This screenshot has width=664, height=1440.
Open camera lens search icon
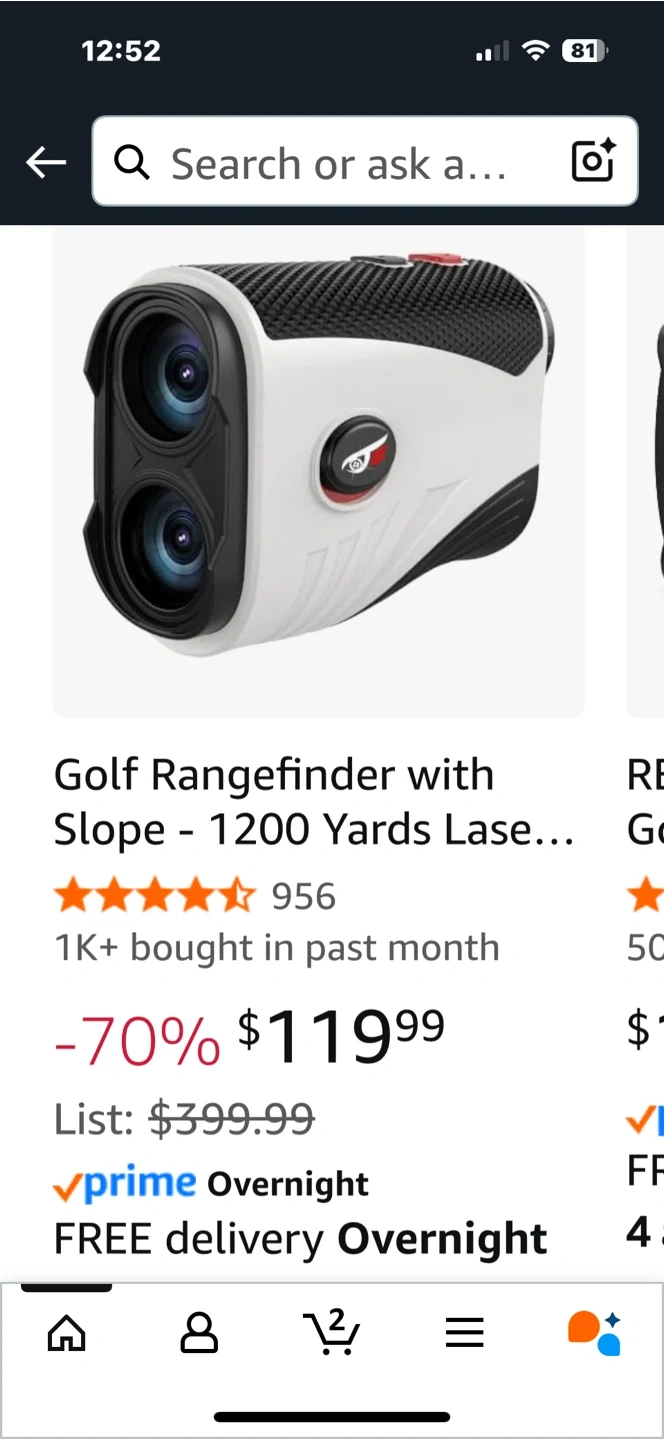click(592, 162)
